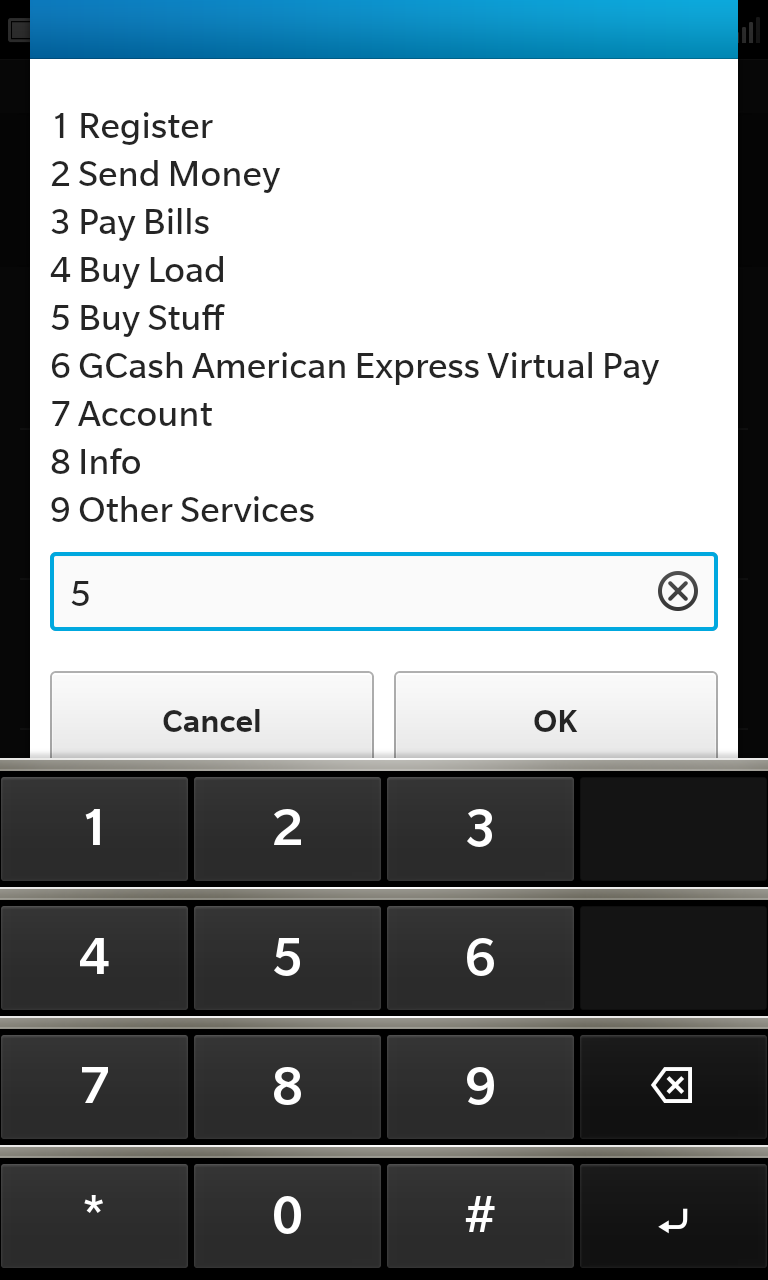
Task: Enter digit 6 on the keypad
Action: [x=480, y=957]
